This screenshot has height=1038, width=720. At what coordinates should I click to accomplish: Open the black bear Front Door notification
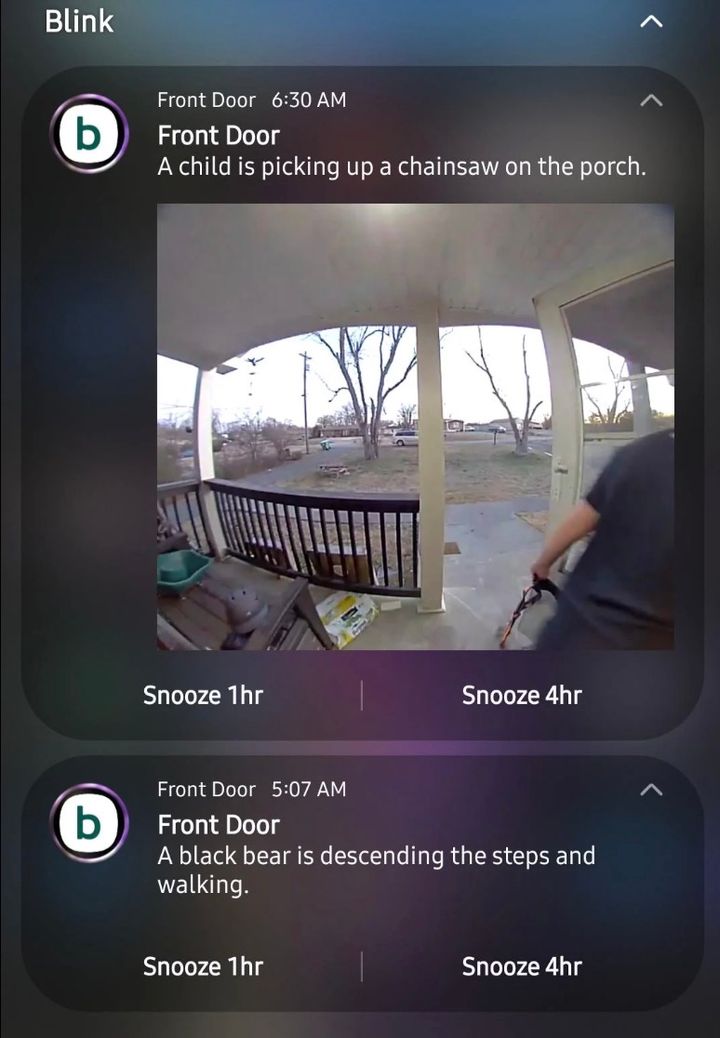coord(376,855)
